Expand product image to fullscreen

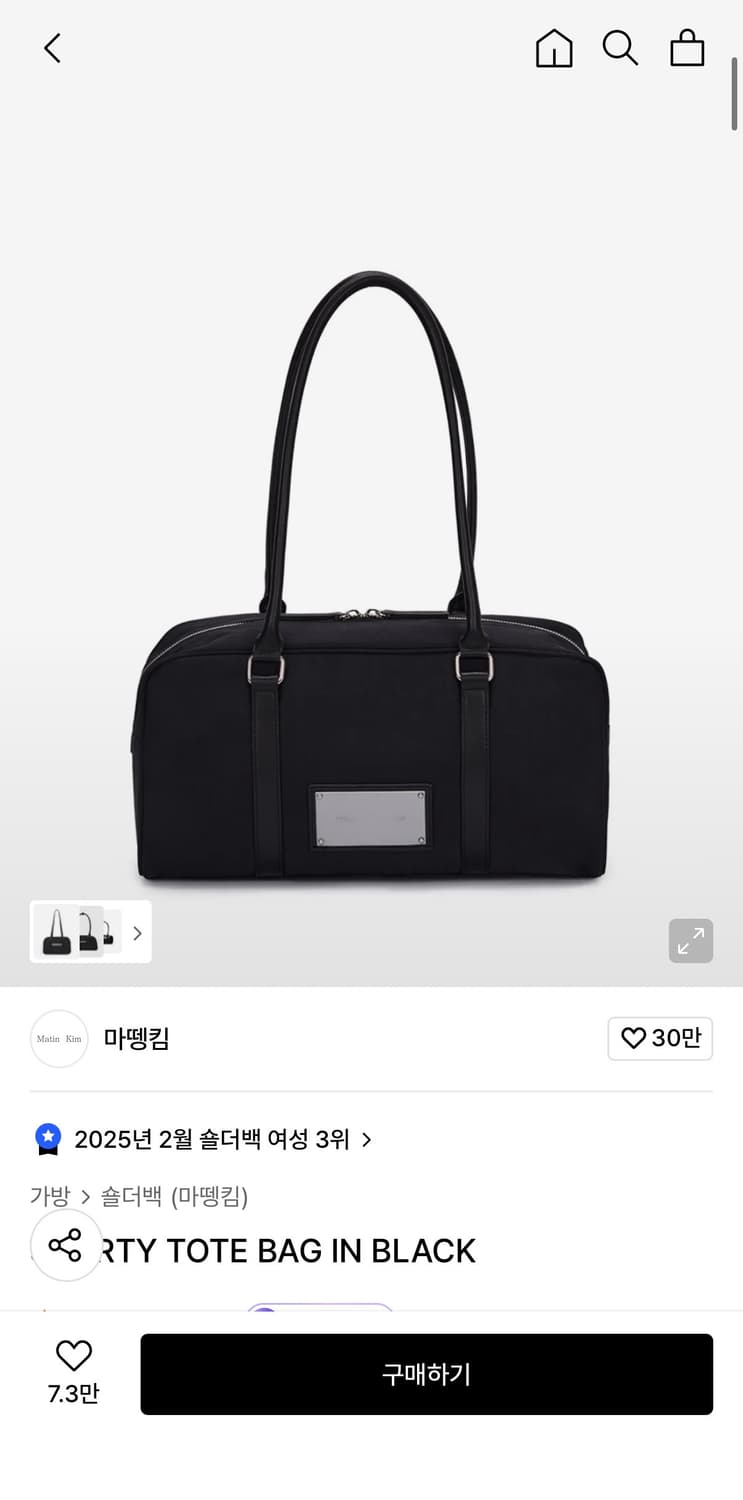tap(691, 941)
